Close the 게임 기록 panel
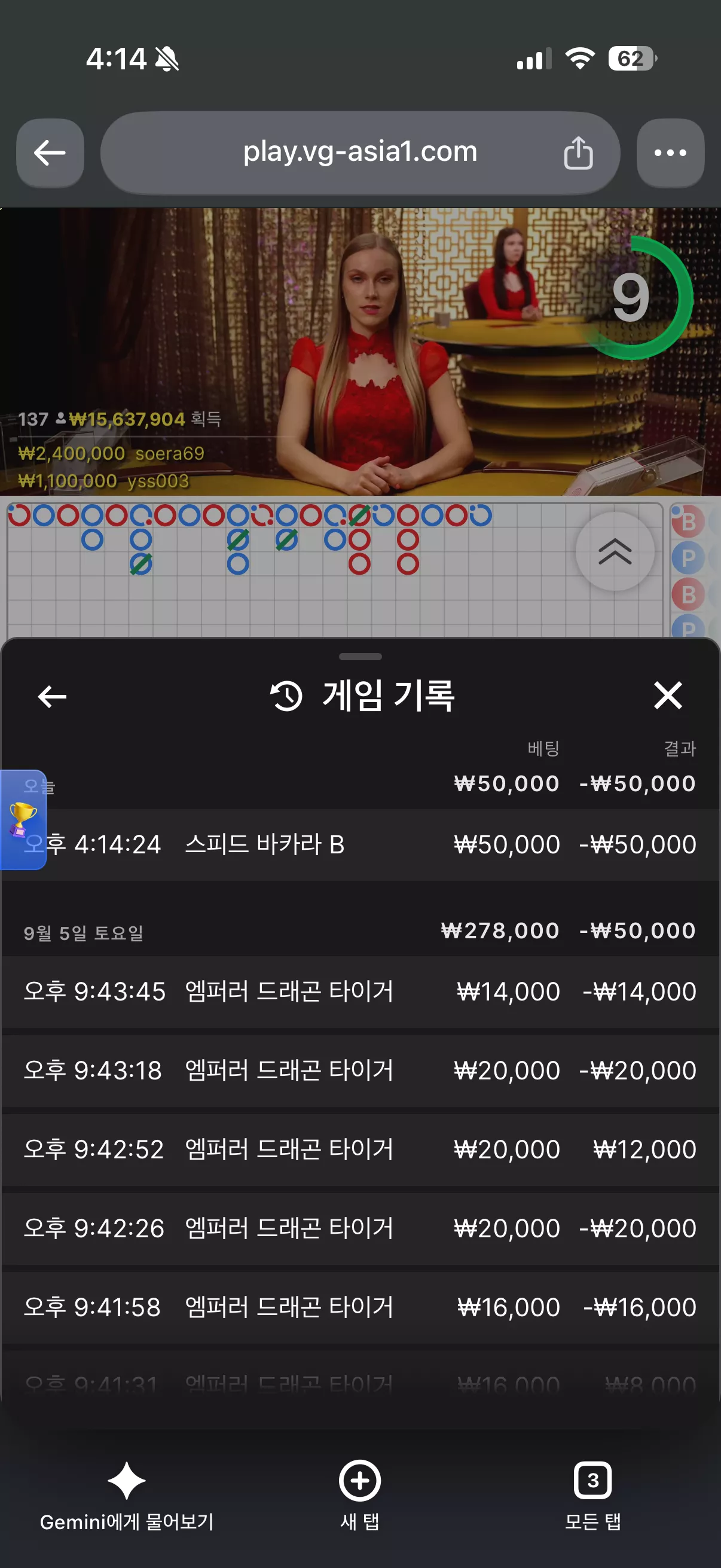 [667, 695]
